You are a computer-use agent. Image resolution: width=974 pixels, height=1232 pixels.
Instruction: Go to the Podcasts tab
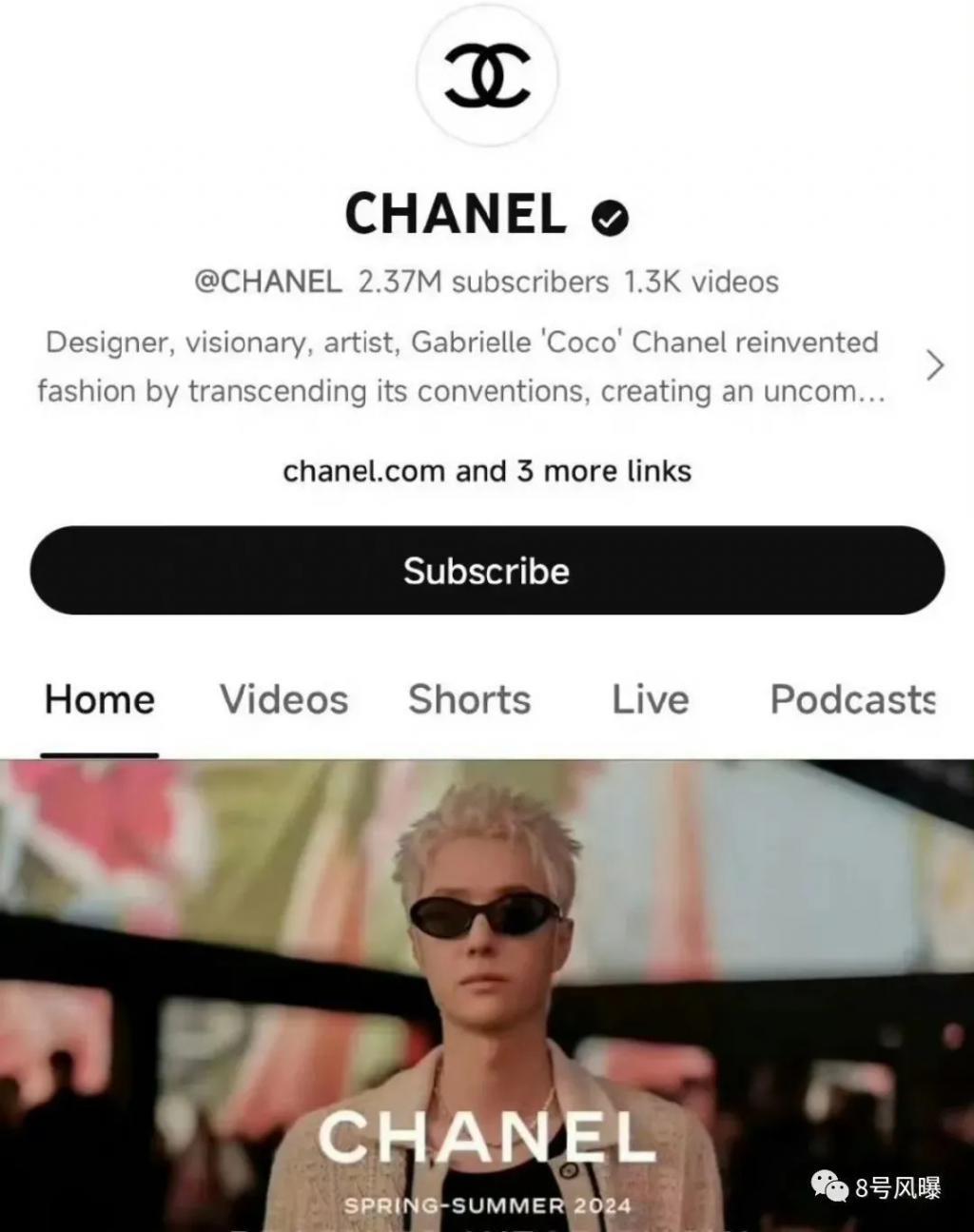pos(852,699)
